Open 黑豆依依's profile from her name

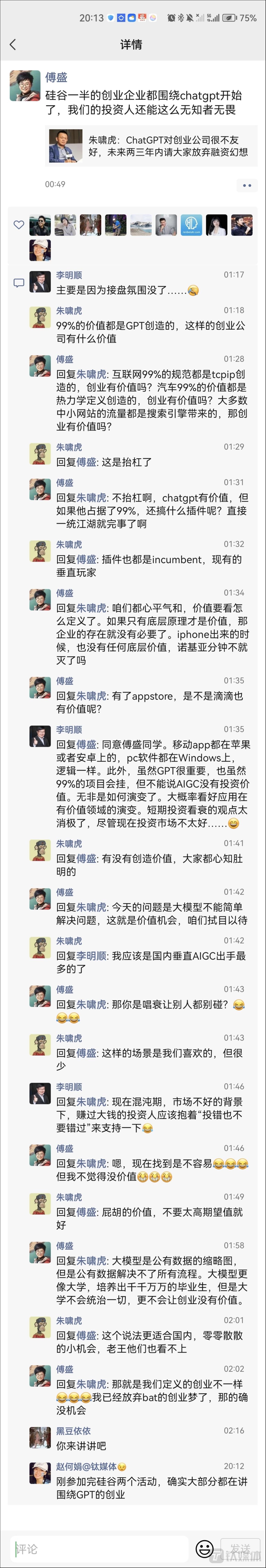tap(73, 1430)
